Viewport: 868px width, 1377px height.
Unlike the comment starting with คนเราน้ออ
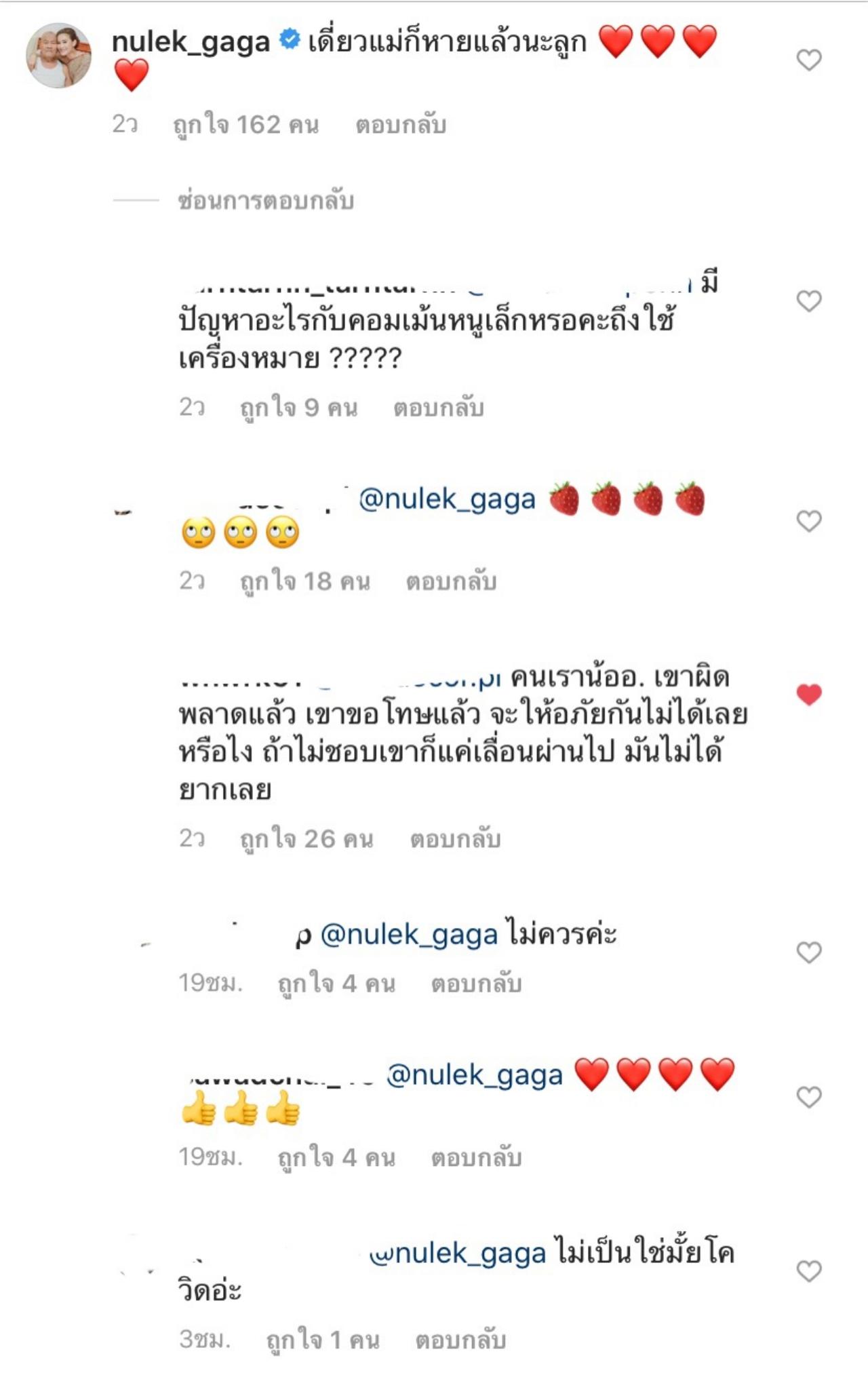click(808, 694)
